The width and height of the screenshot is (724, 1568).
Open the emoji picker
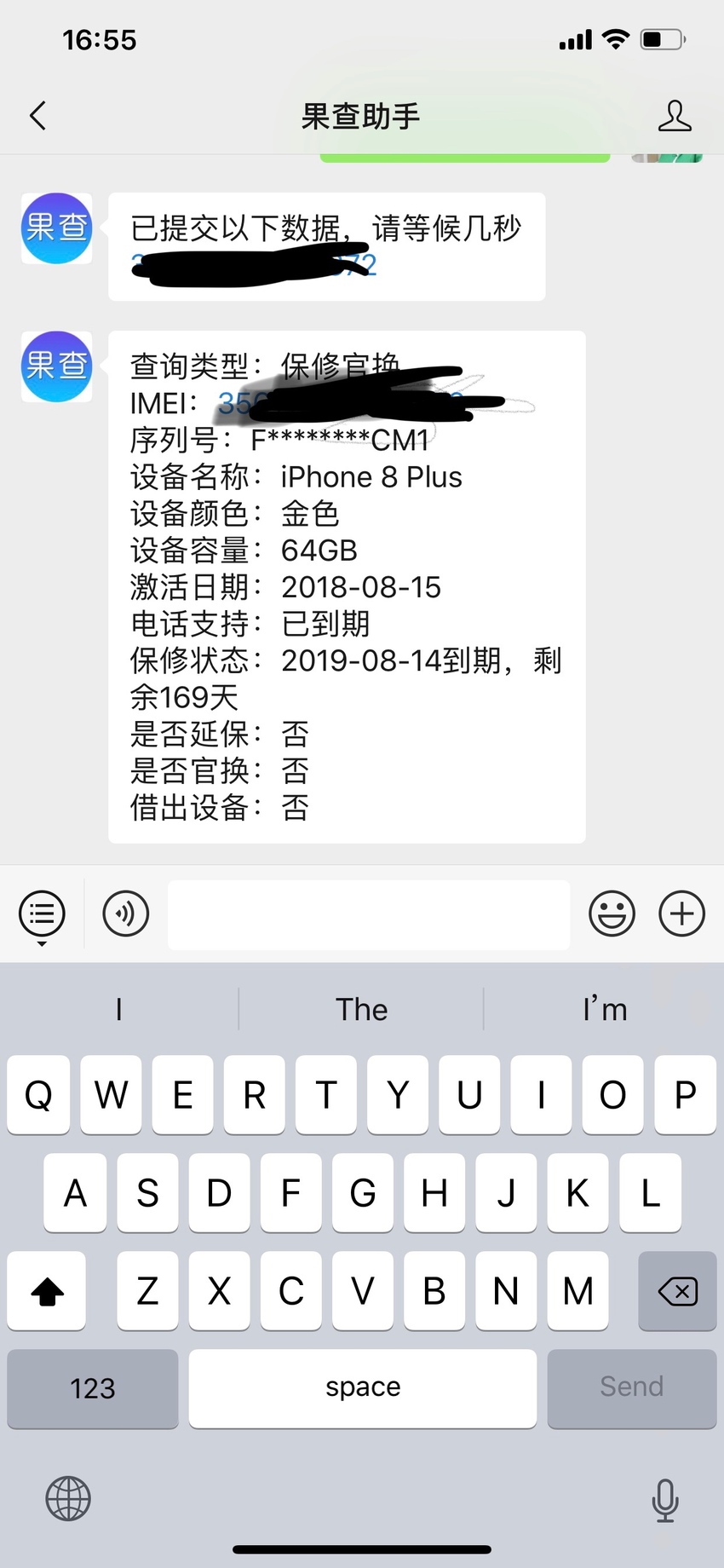click(x=612, y=914)
